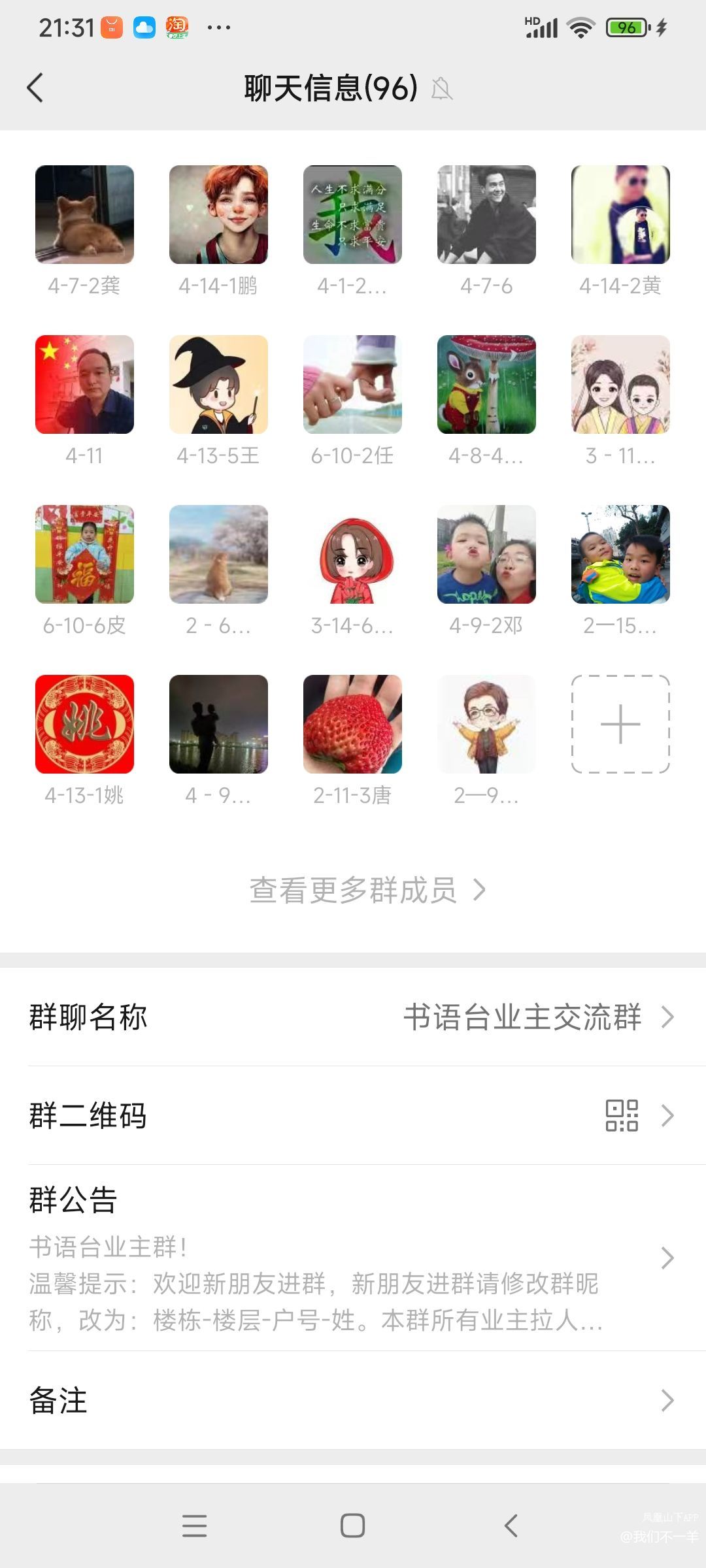Open member 4-7-2龚's profile

click(84, 215)
